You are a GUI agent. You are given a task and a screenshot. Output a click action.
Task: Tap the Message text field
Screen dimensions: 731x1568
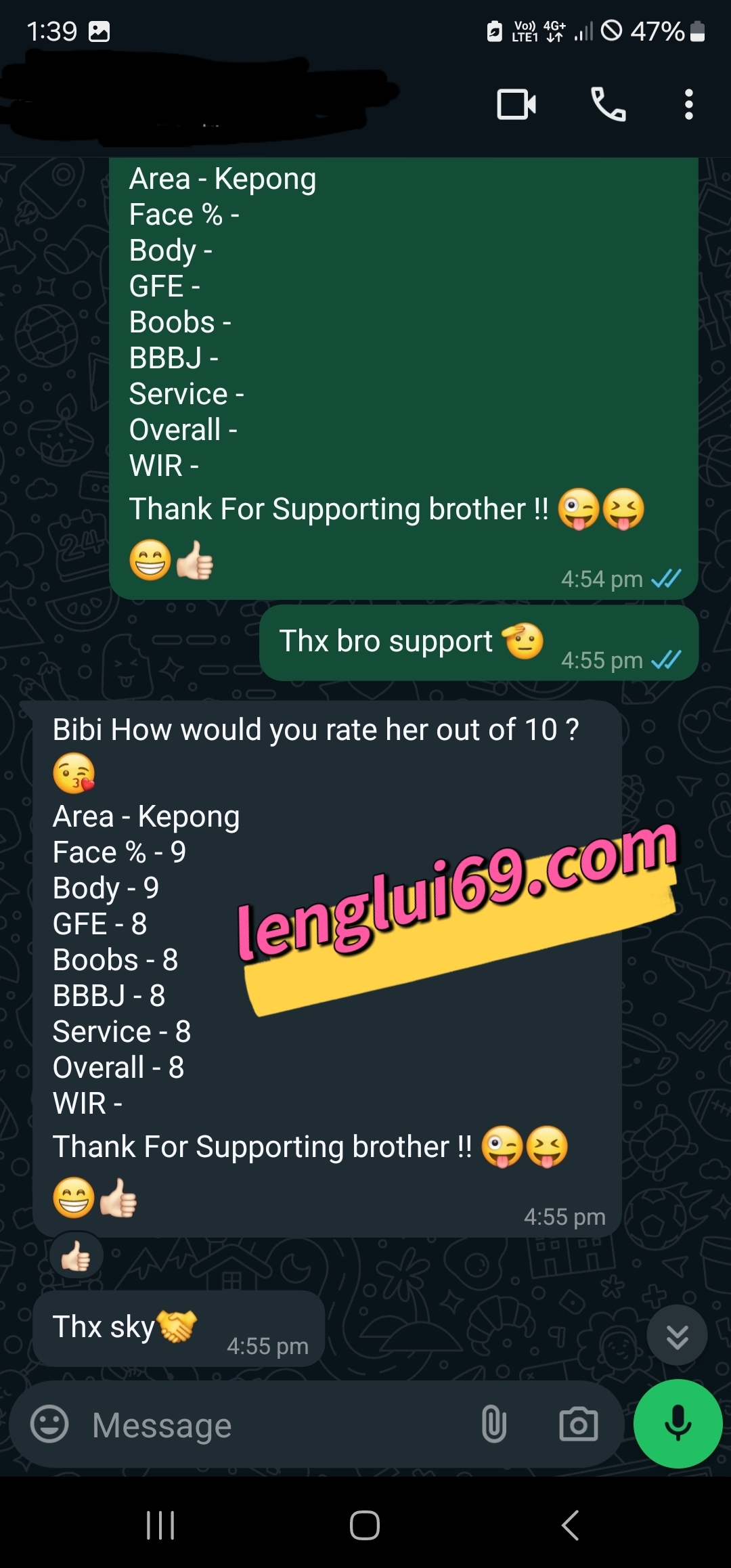click(271, 1425)
